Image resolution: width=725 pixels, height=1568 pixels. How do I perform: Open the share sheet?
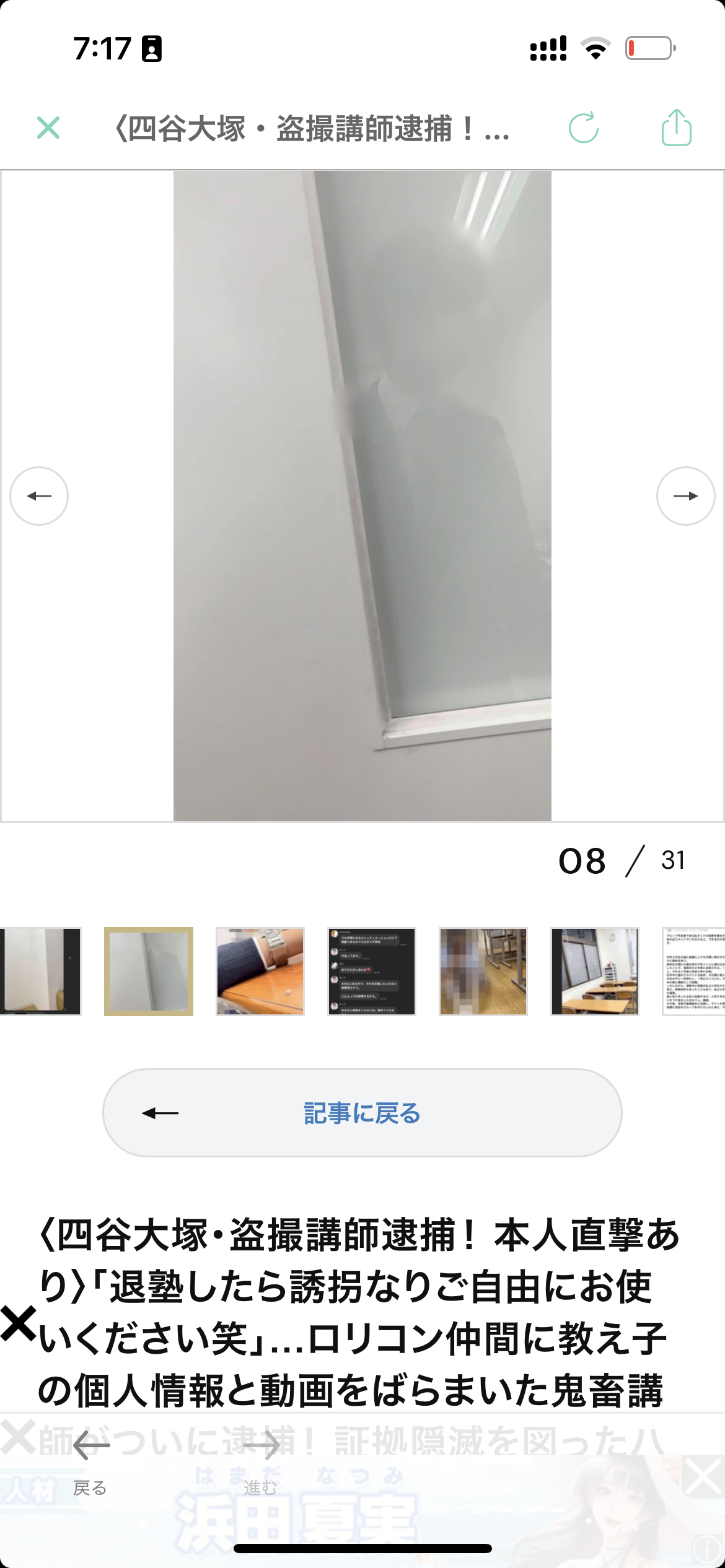676,128
